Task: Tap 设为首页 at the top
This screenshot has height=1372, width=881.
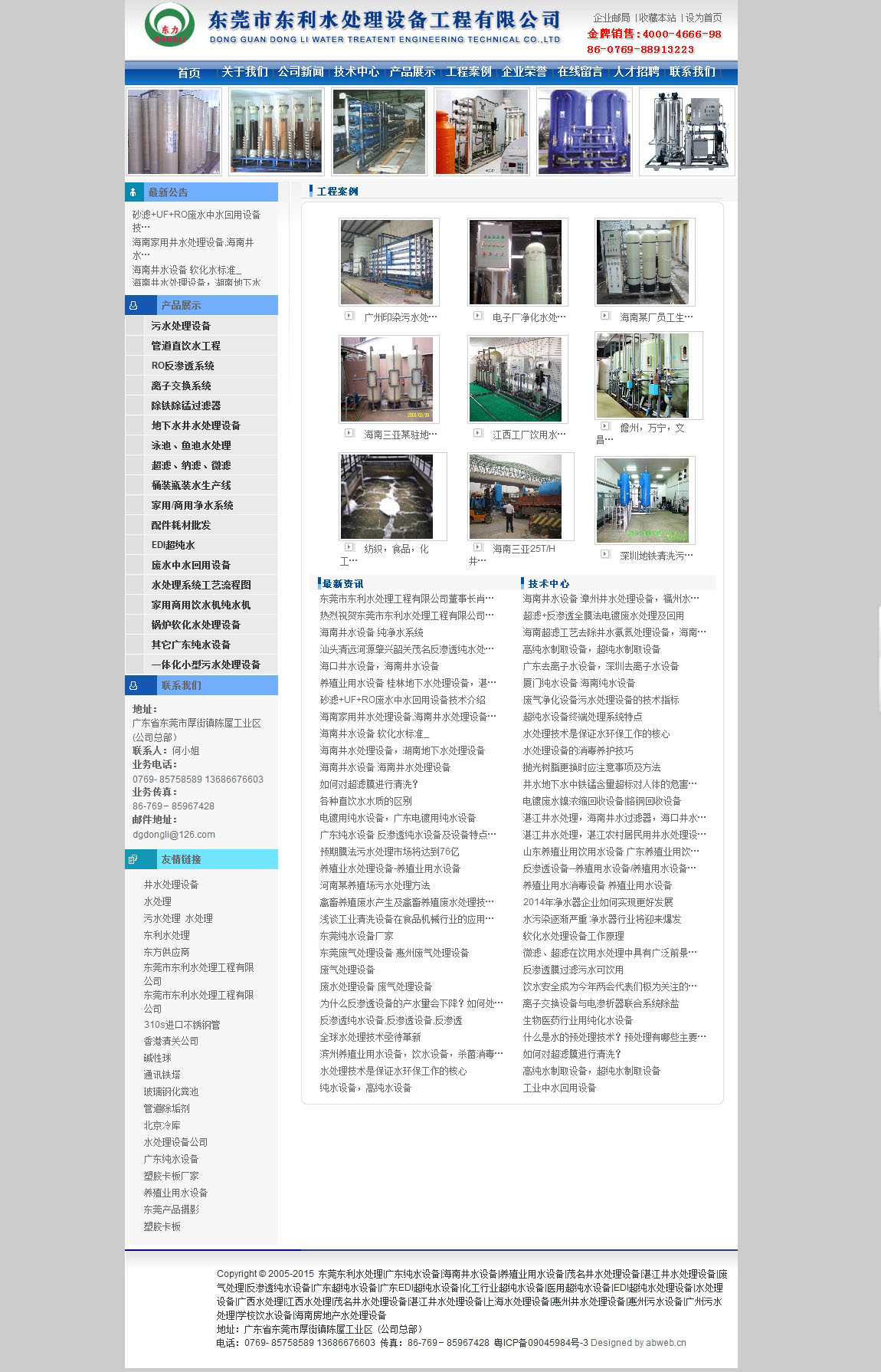Action: click(x=703, y=18)
